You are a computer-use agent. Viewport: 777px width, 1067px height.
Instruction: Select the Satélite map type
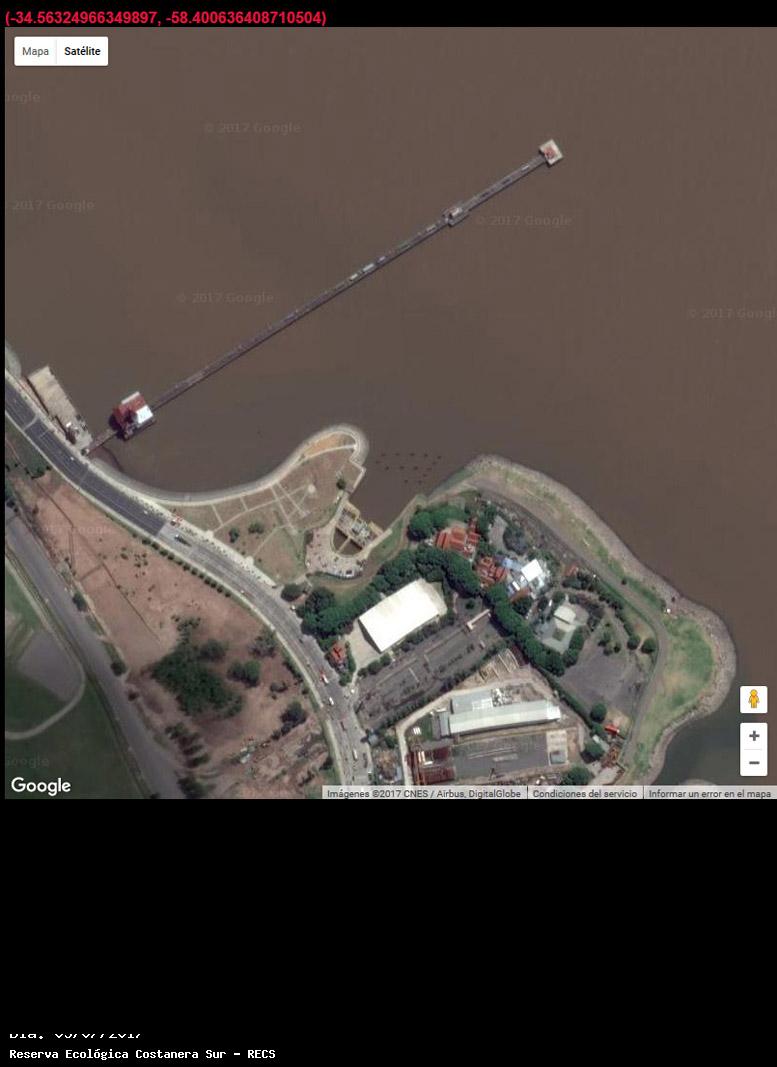coord(82,51)
